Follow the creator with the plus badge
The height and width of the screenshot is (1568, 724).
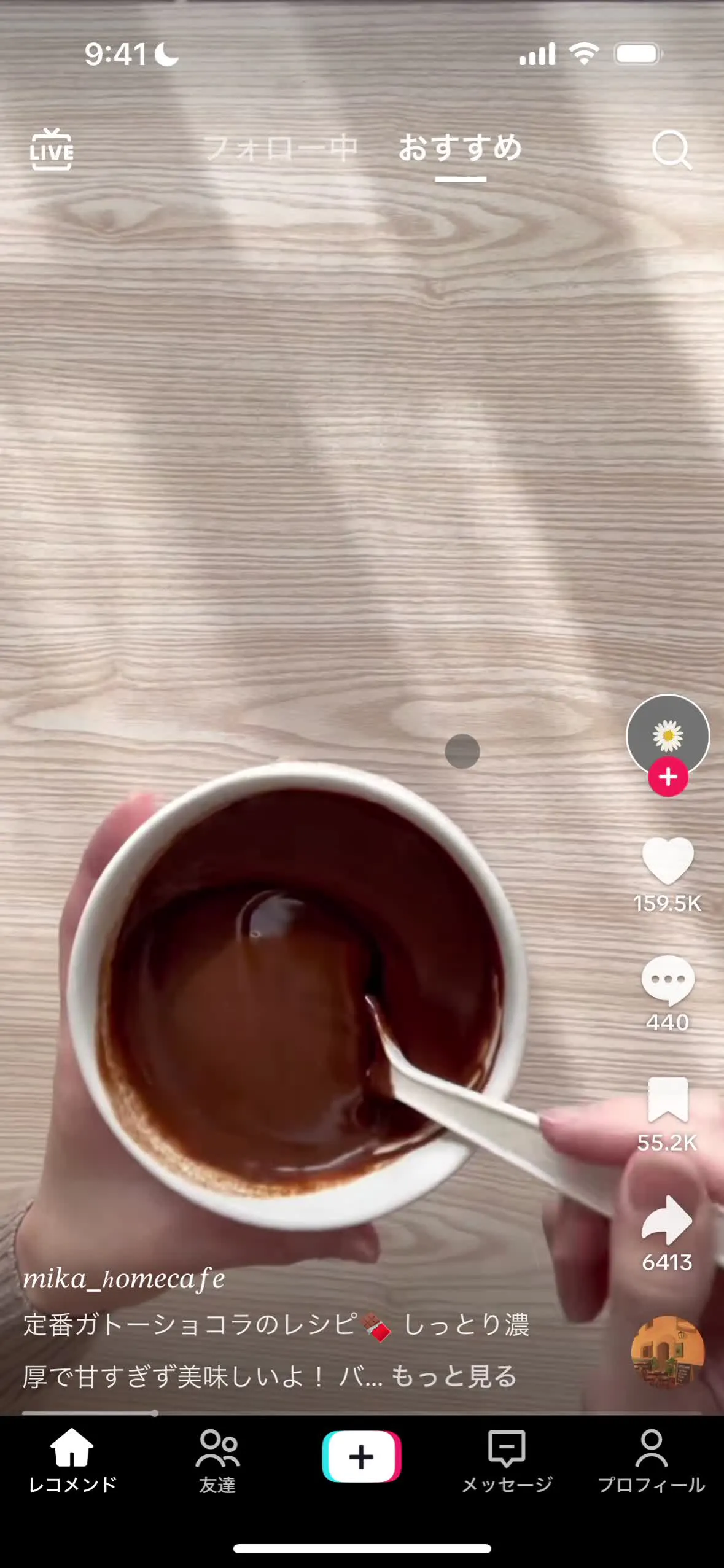coord(668,777)
